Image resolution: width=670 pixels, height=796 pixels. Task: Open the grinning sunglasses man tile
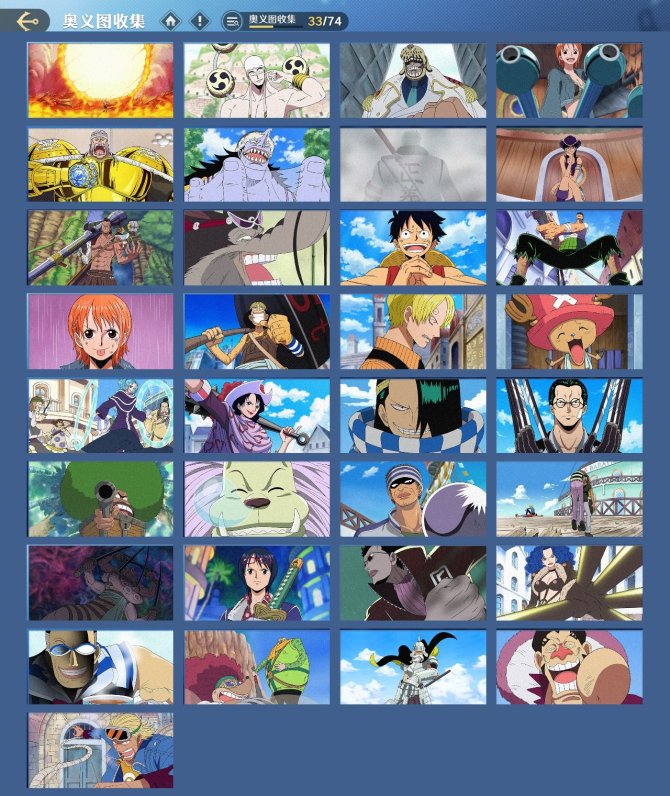click(x=100, y=666)
